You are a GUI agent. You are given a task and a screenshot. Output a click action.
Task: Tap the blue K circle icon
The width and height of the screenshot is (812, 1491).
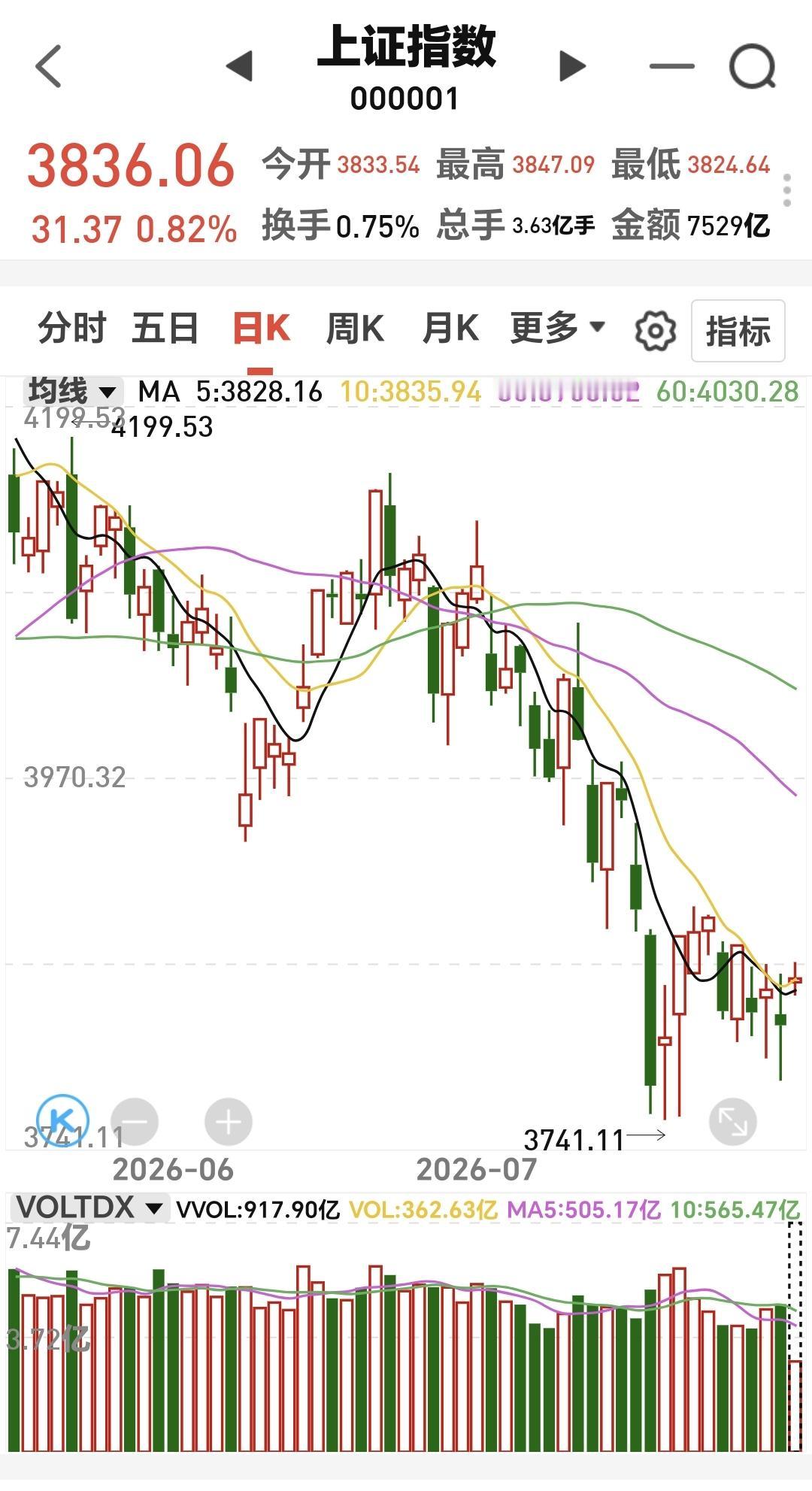point(63,1120)
